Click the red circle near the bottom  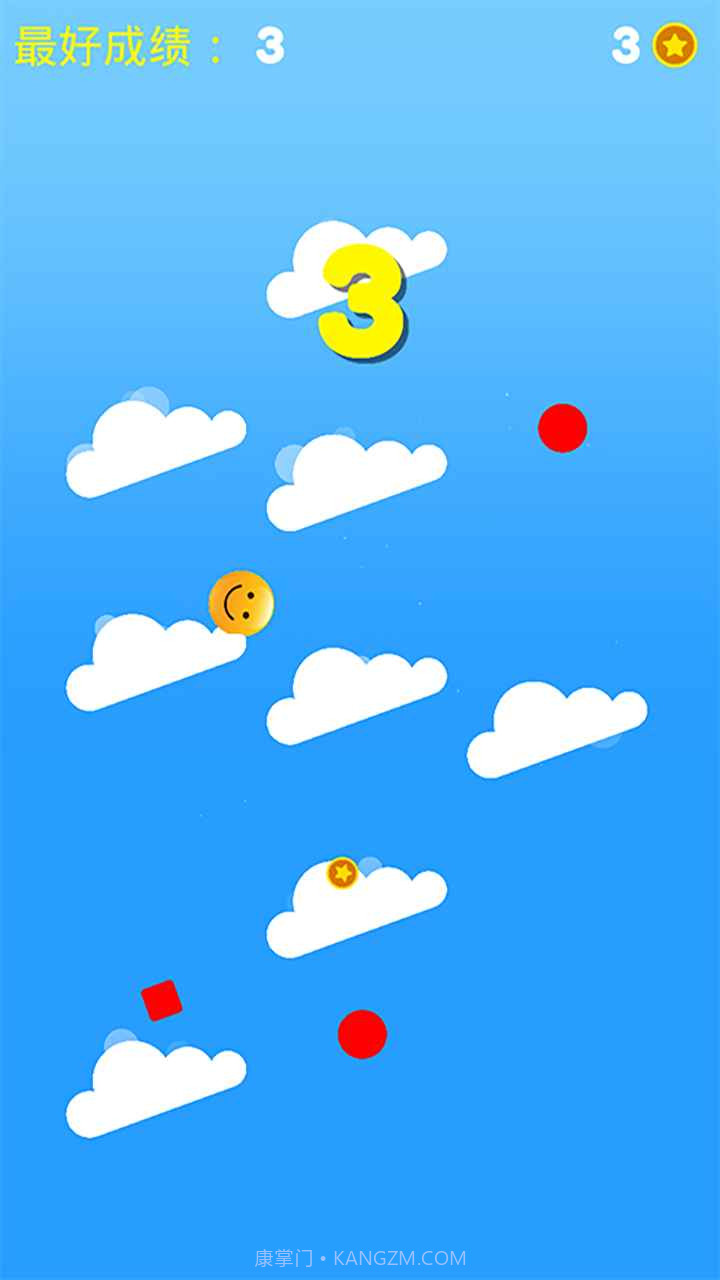[x=364, y=1035]
